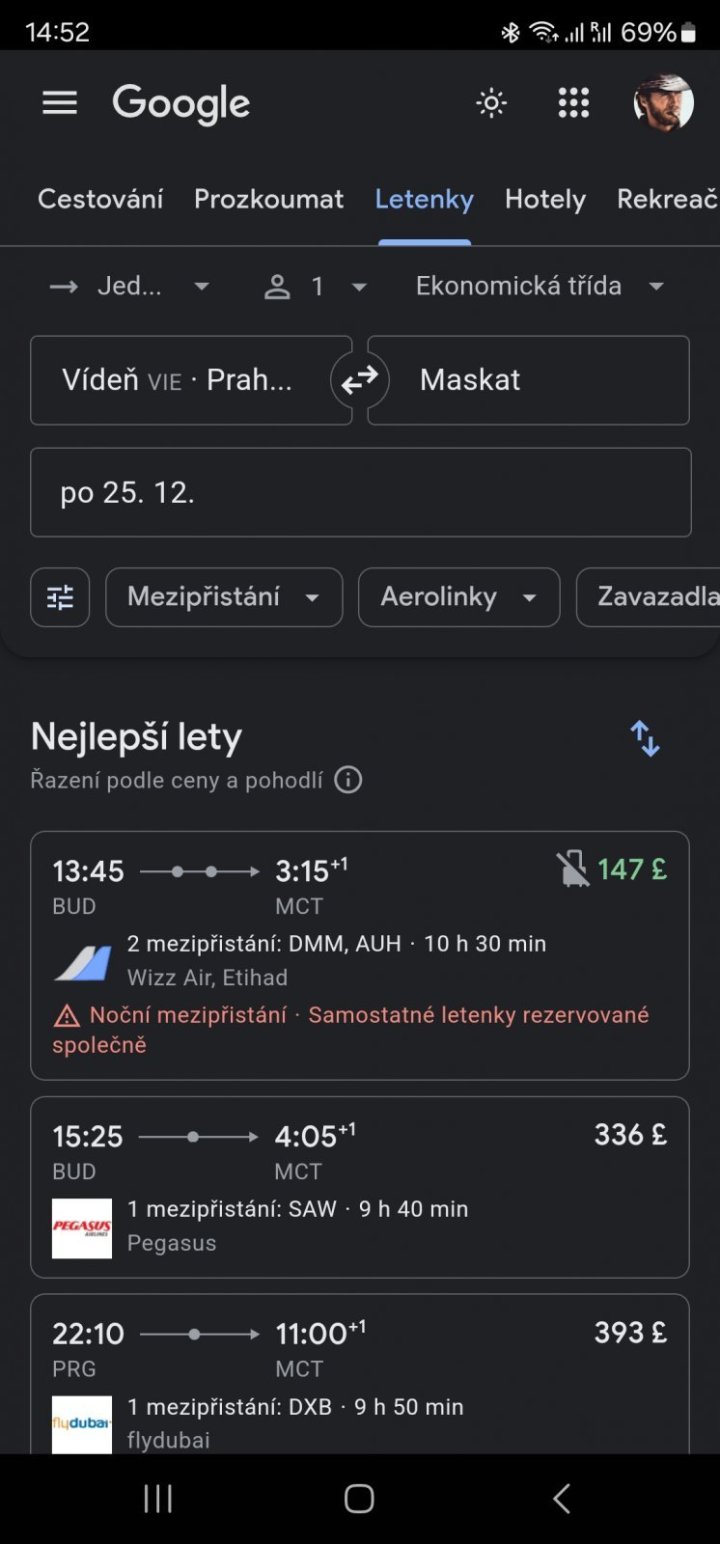Change Ekonomická třída cabin class
This screenshot has width=720, height=1544.
click(540, 287)
